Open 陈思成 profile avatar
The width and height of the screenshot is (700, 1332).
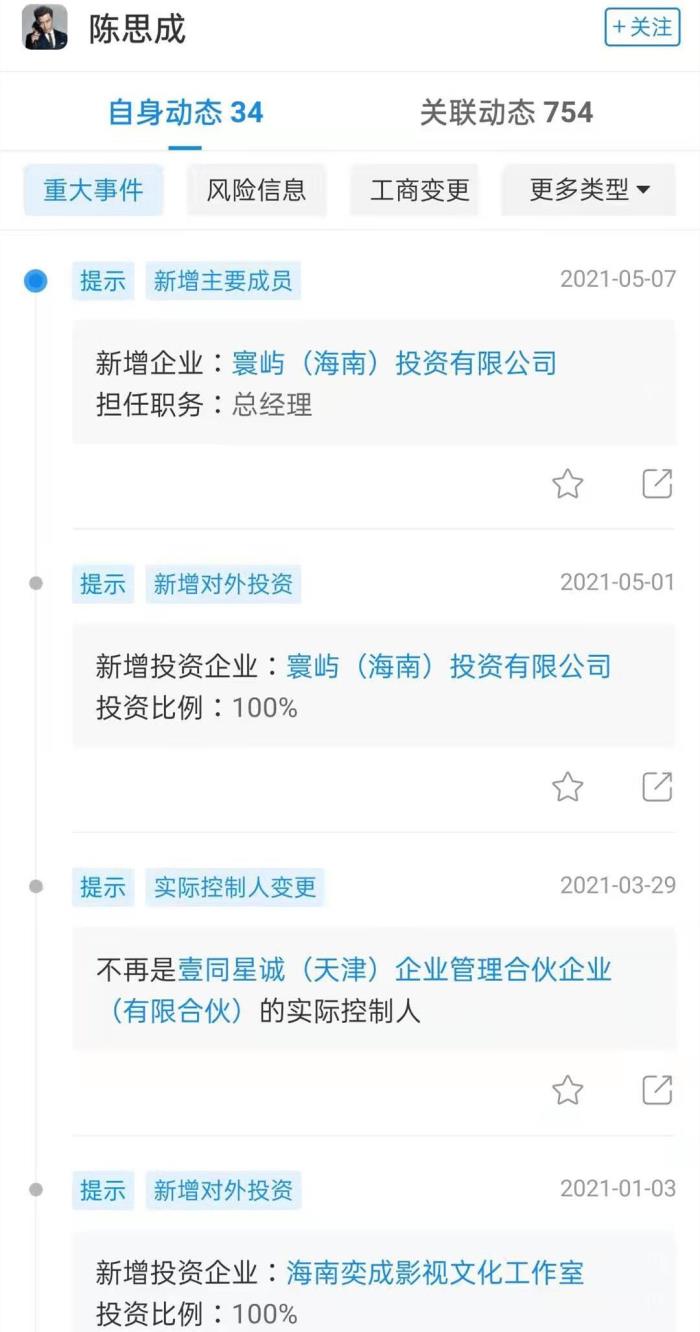[x=45, y=27]
